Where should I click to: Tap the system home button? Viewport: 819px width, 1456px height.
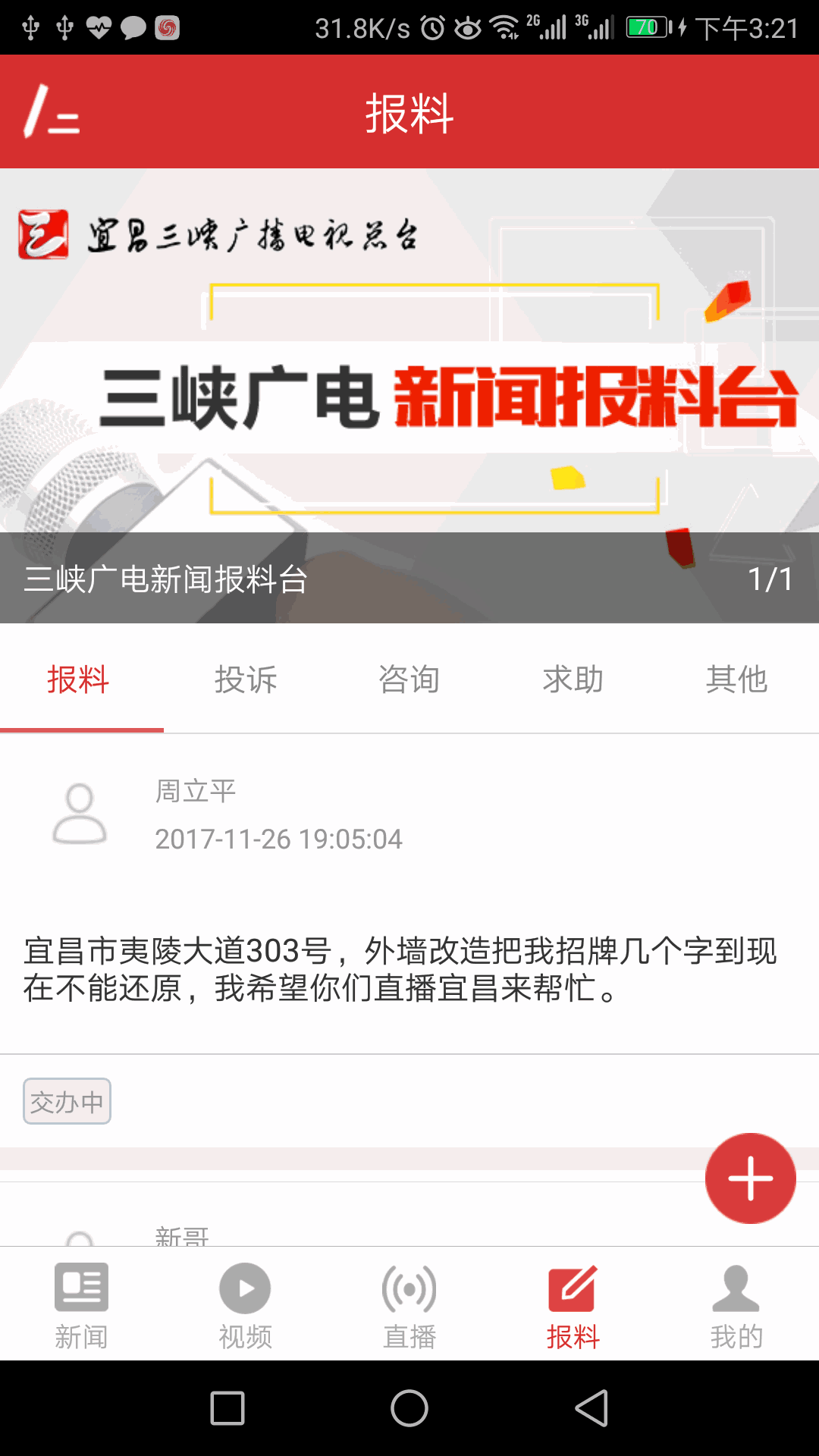pyautogui.click(x=409, y=1409)
